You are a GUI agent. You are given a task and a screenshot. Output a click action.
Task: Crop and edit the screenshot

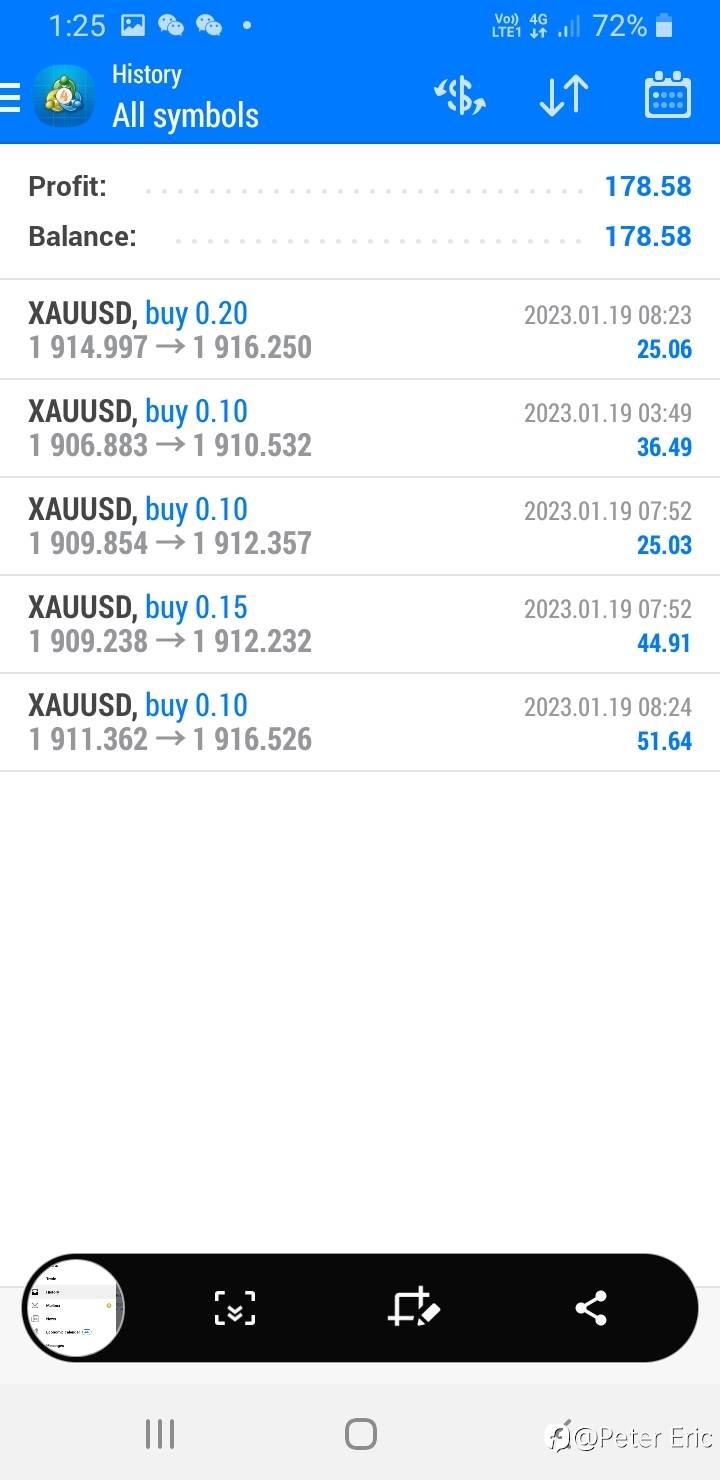(x=414, y=1307)
